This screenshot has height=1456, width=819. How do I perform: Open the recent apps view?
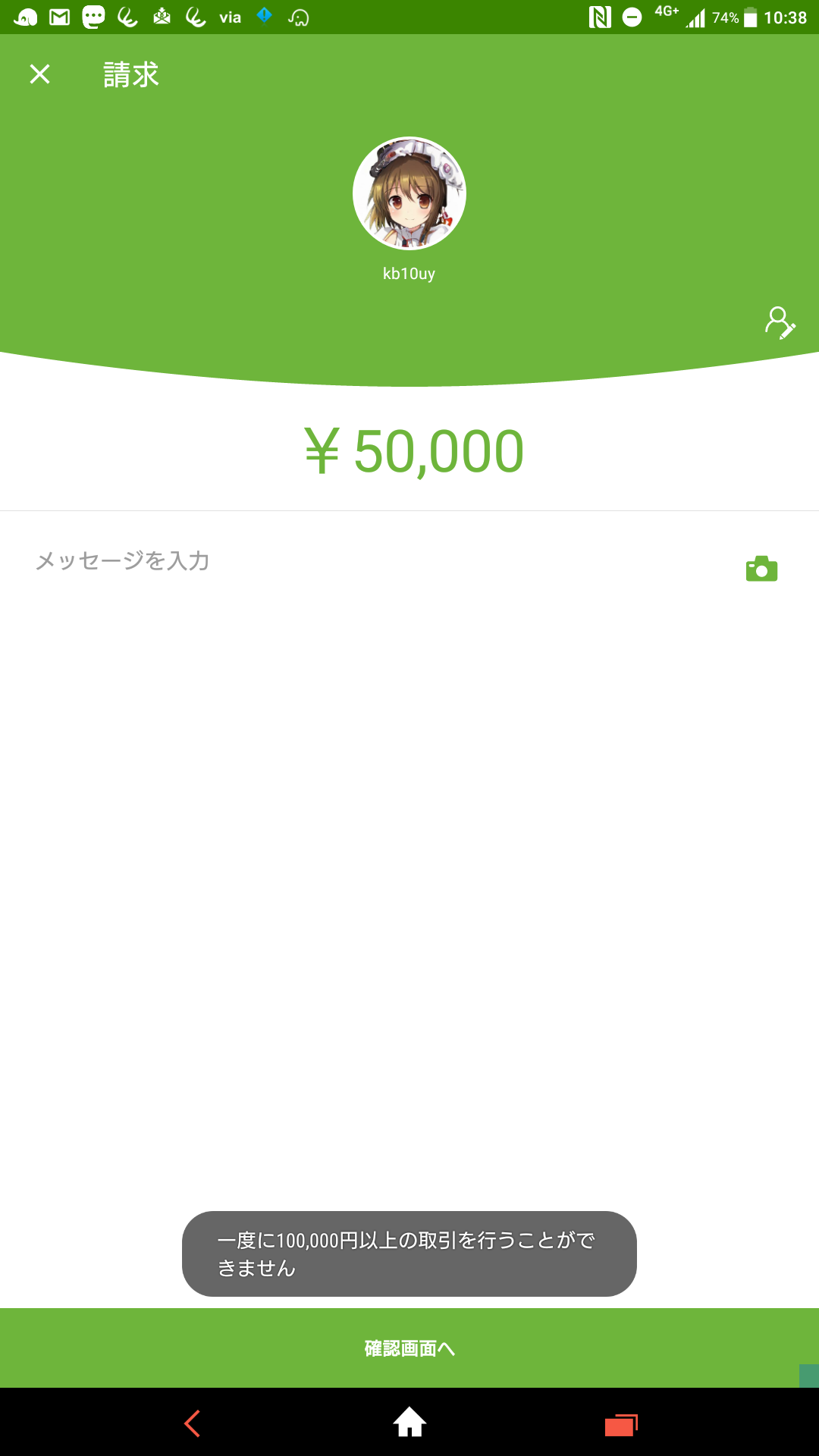point(621,1424)
